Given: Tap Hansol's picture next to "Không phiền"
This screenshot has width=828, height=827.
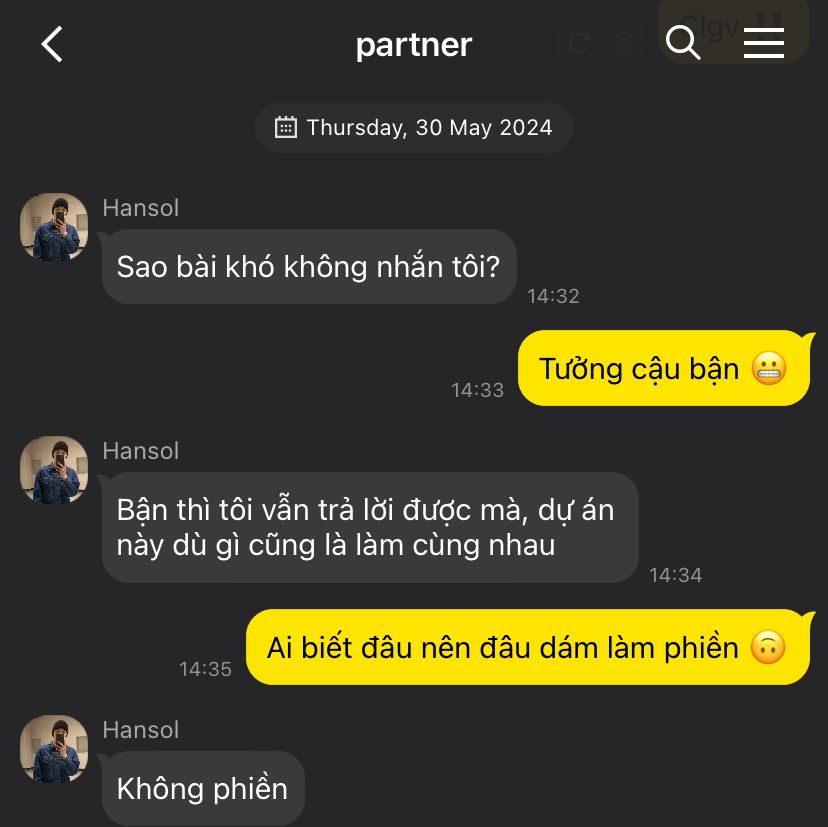Looking at the screenshot, I should [x=54, y=749].
